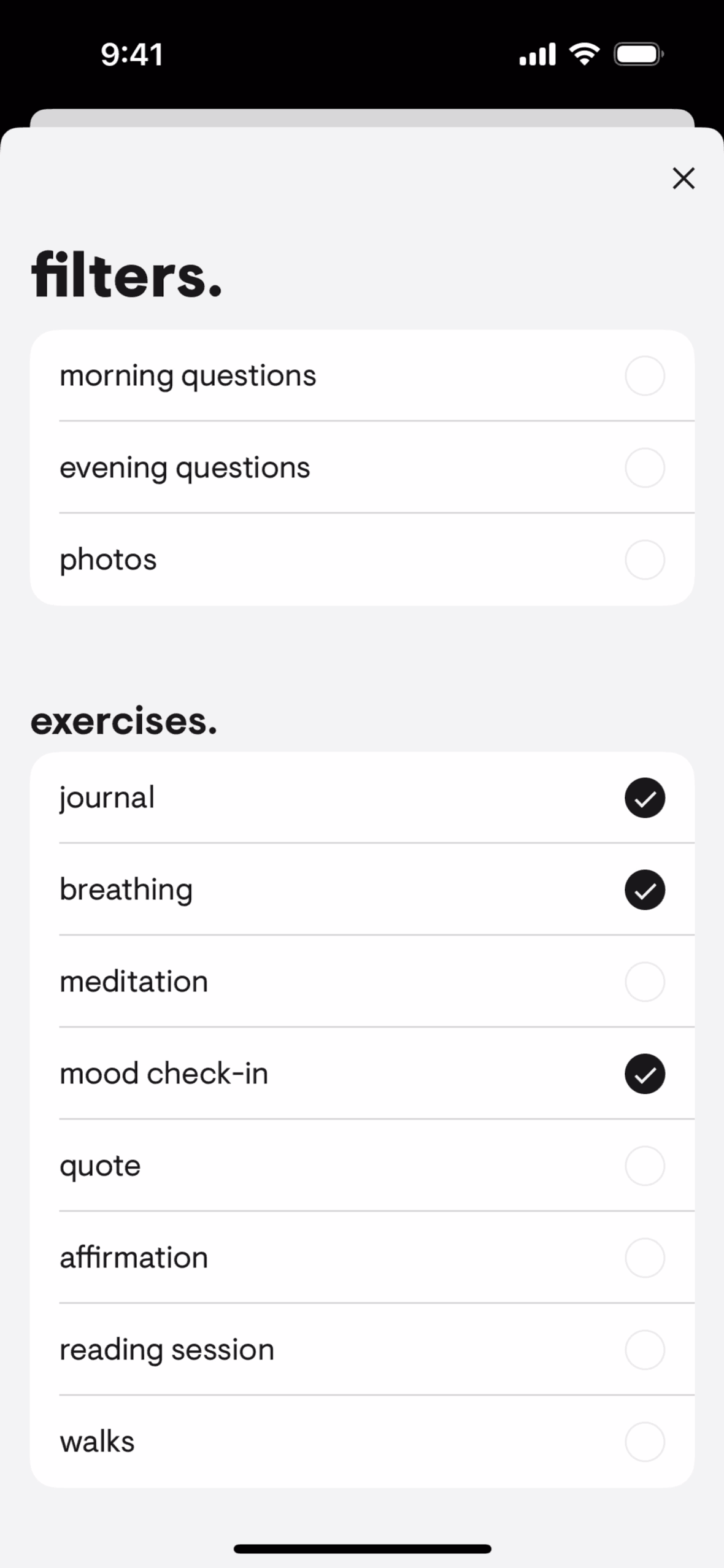Tap the clock in the status bar
Image resolution: width=724 pixels, height=1568 pixels.
point(133,54)
